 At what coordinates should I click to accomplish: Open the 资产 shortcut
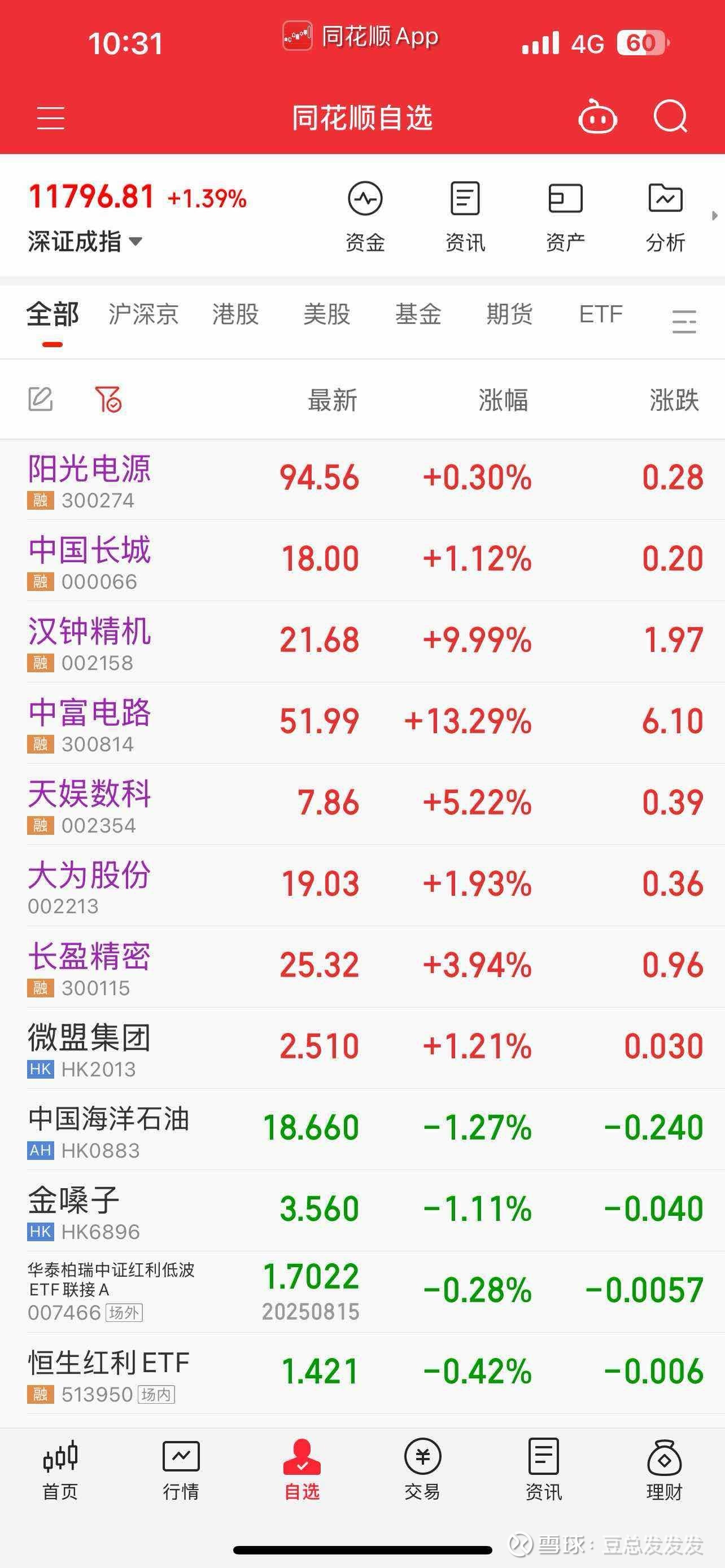(565, 216)
